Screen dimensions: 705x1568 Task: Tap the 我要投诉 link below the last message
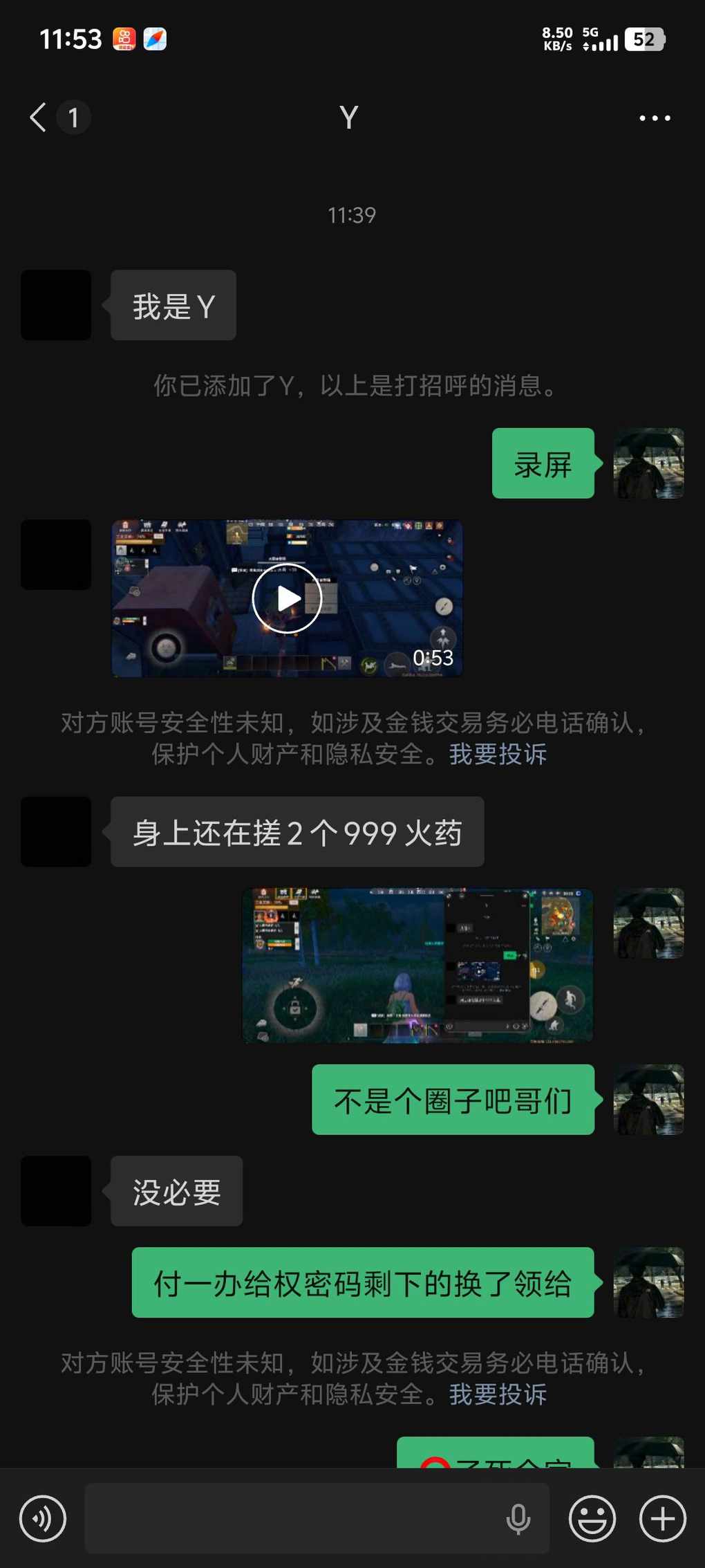tap(498, 1394)
